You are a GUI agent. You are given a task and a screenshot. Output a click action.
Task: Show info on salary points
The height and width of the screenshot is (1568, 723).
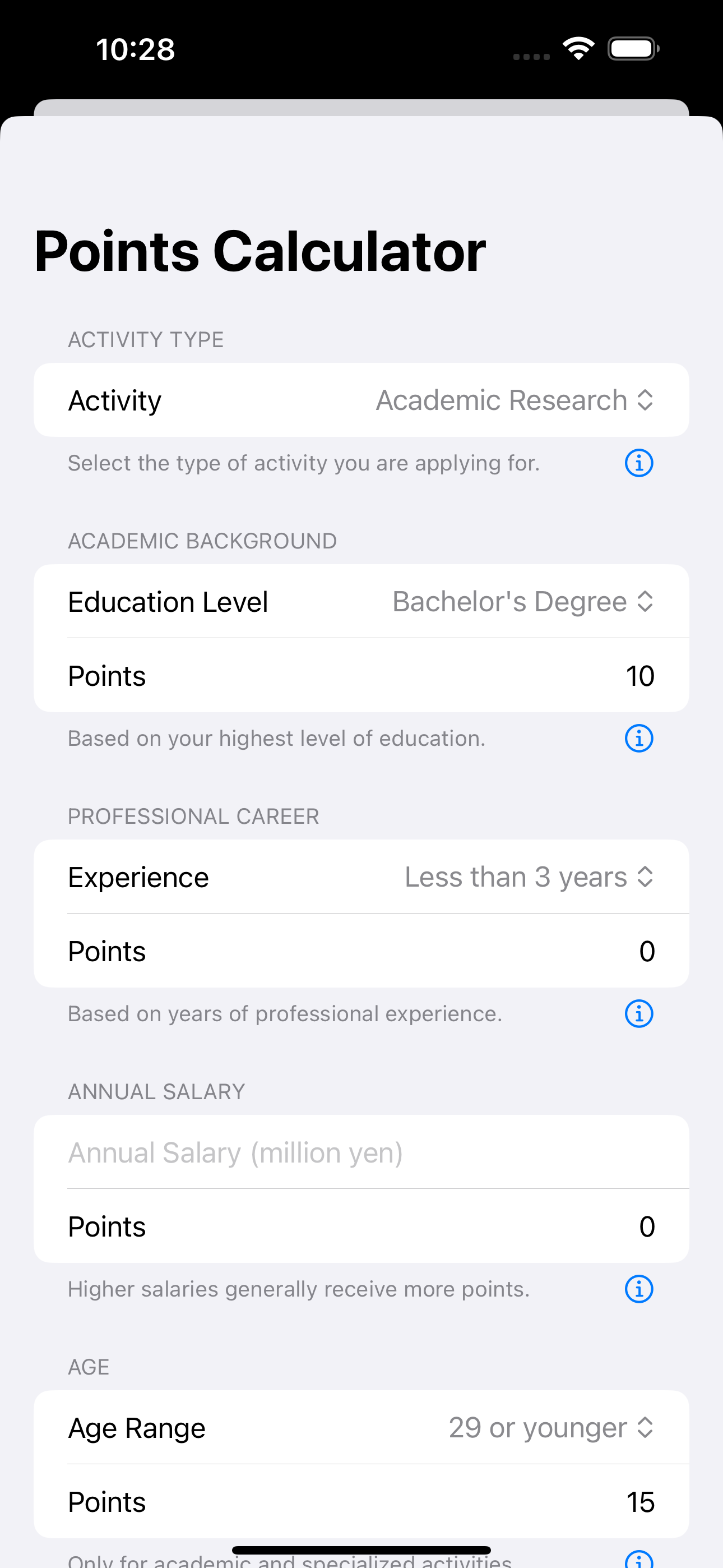pos(638,1289)
